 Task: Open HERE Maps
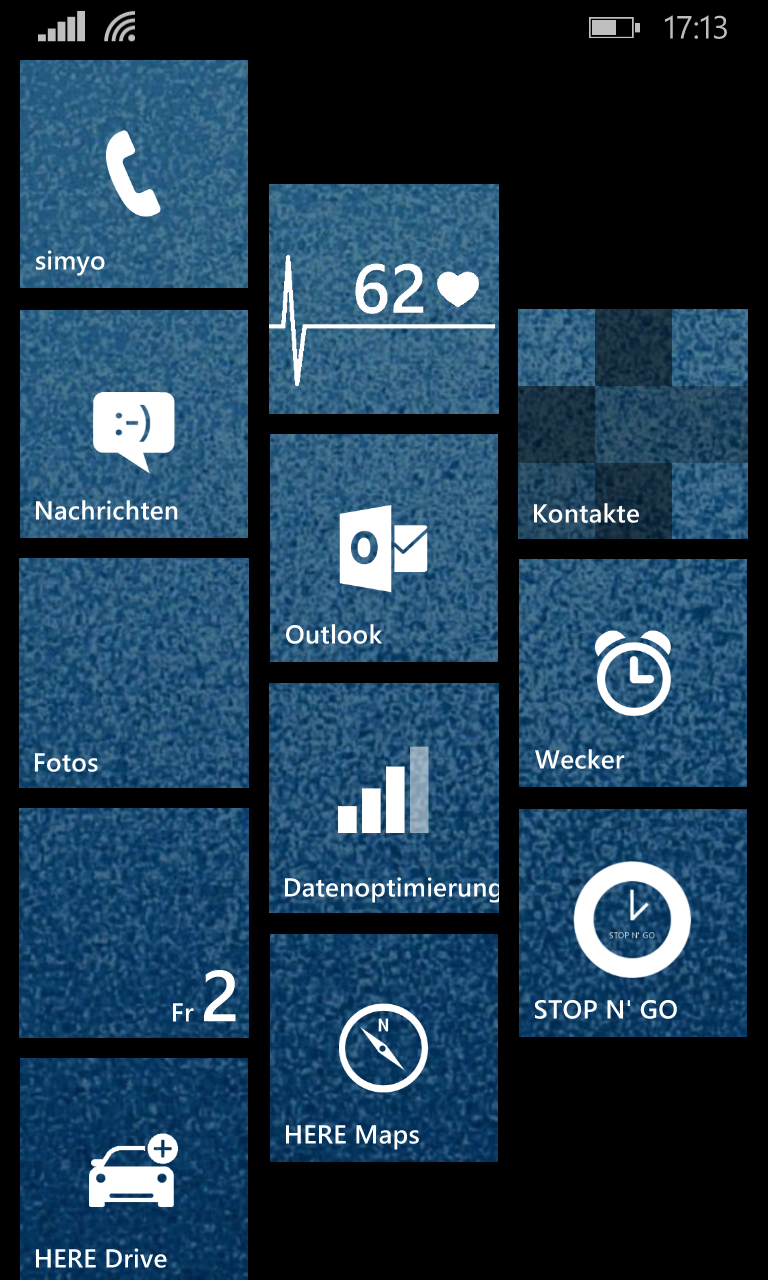click(x=384, y=1048)
